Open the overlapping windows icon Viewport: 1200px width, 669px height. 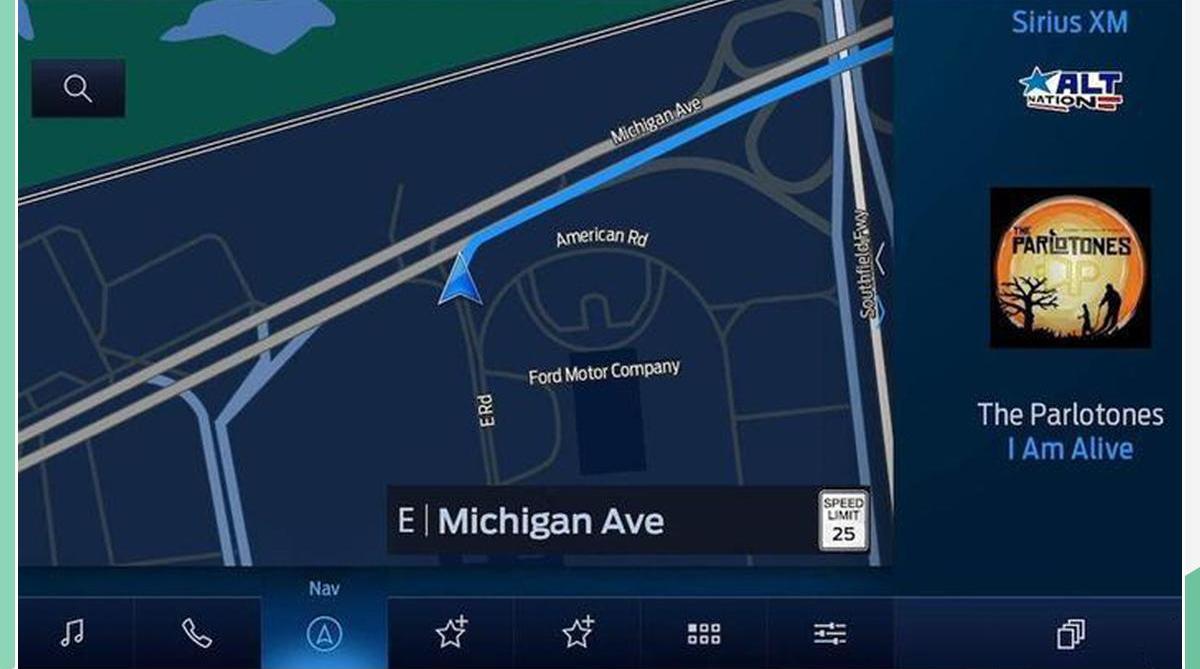[1070, 633]
